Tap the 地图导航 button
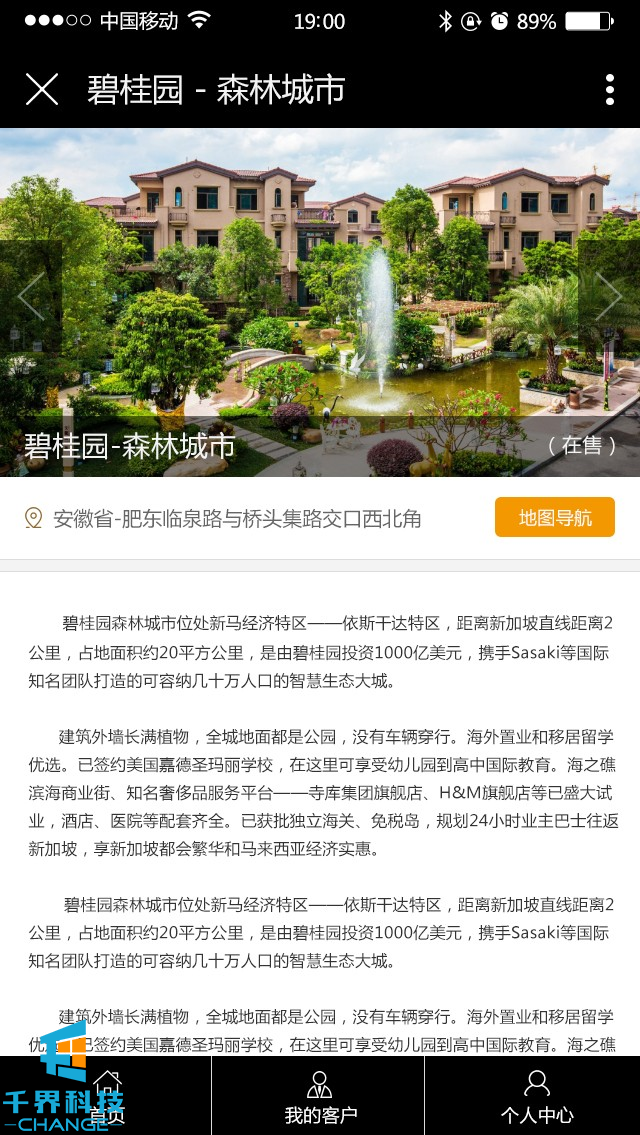Viewport: 640px width, 1135px height. click(554, 518)
